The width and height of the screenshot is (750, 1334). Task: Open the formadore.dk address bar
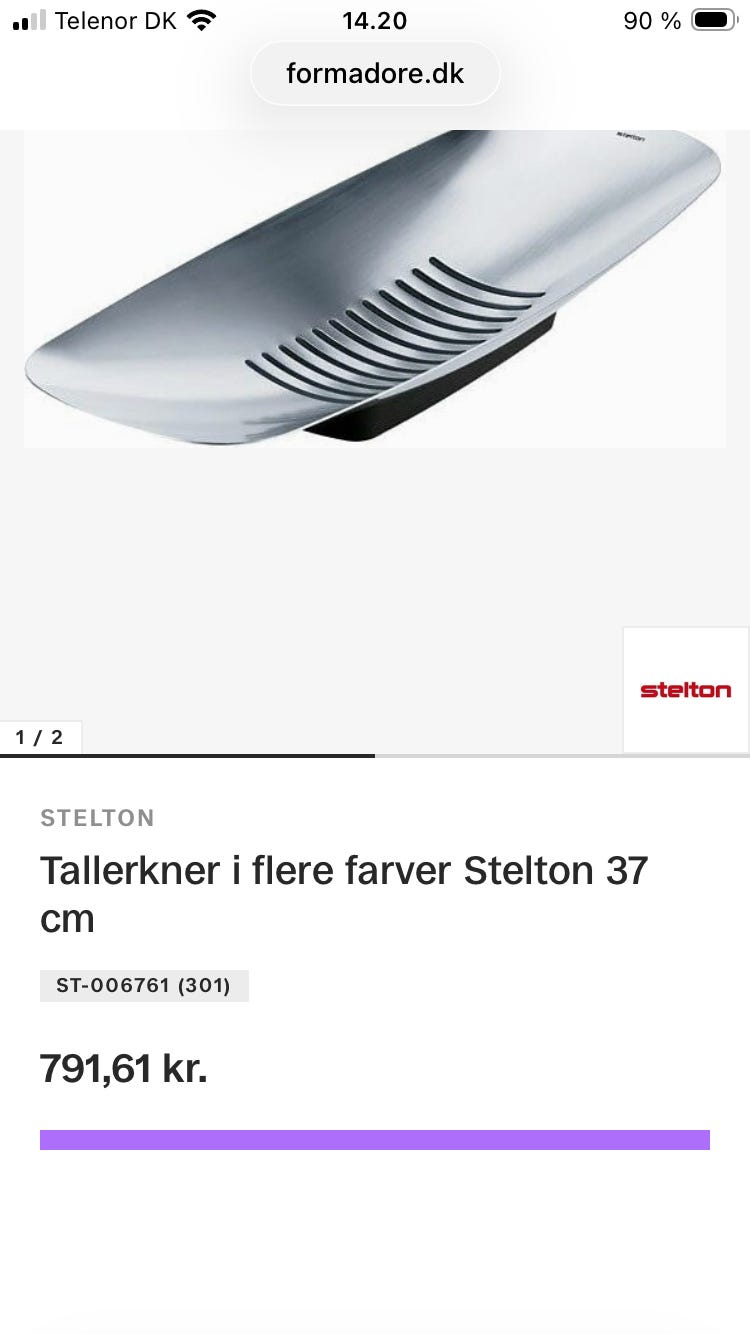coord(374,72)
